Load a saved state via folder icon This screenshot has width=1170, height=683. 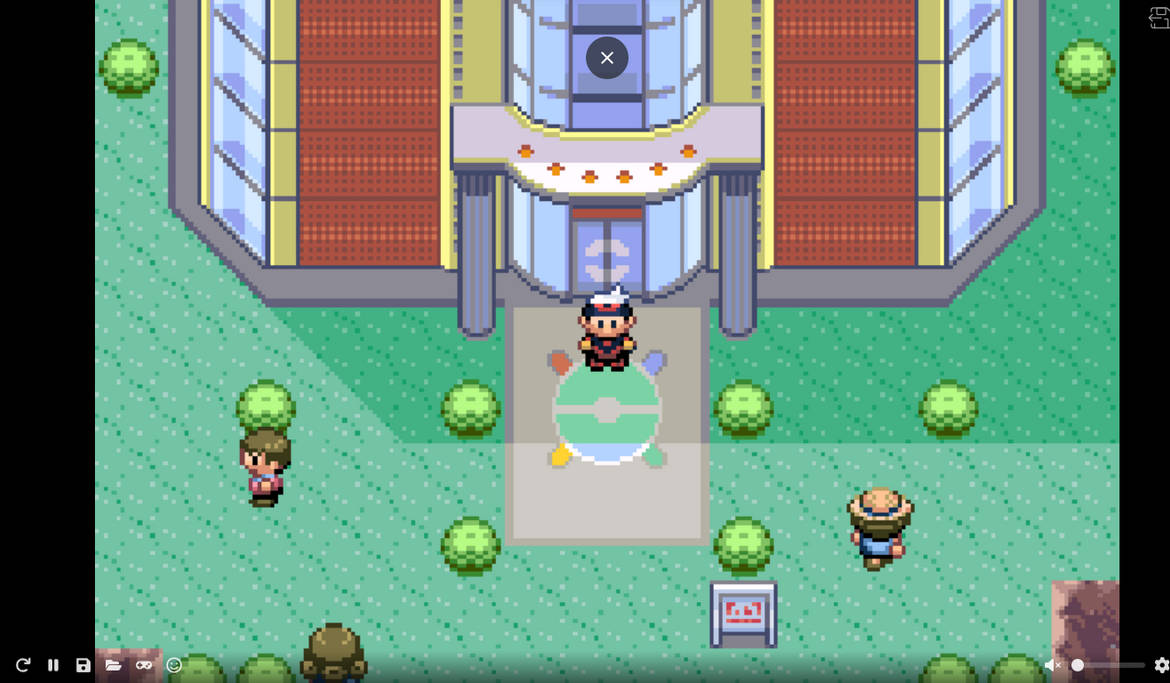pos(113,665)
